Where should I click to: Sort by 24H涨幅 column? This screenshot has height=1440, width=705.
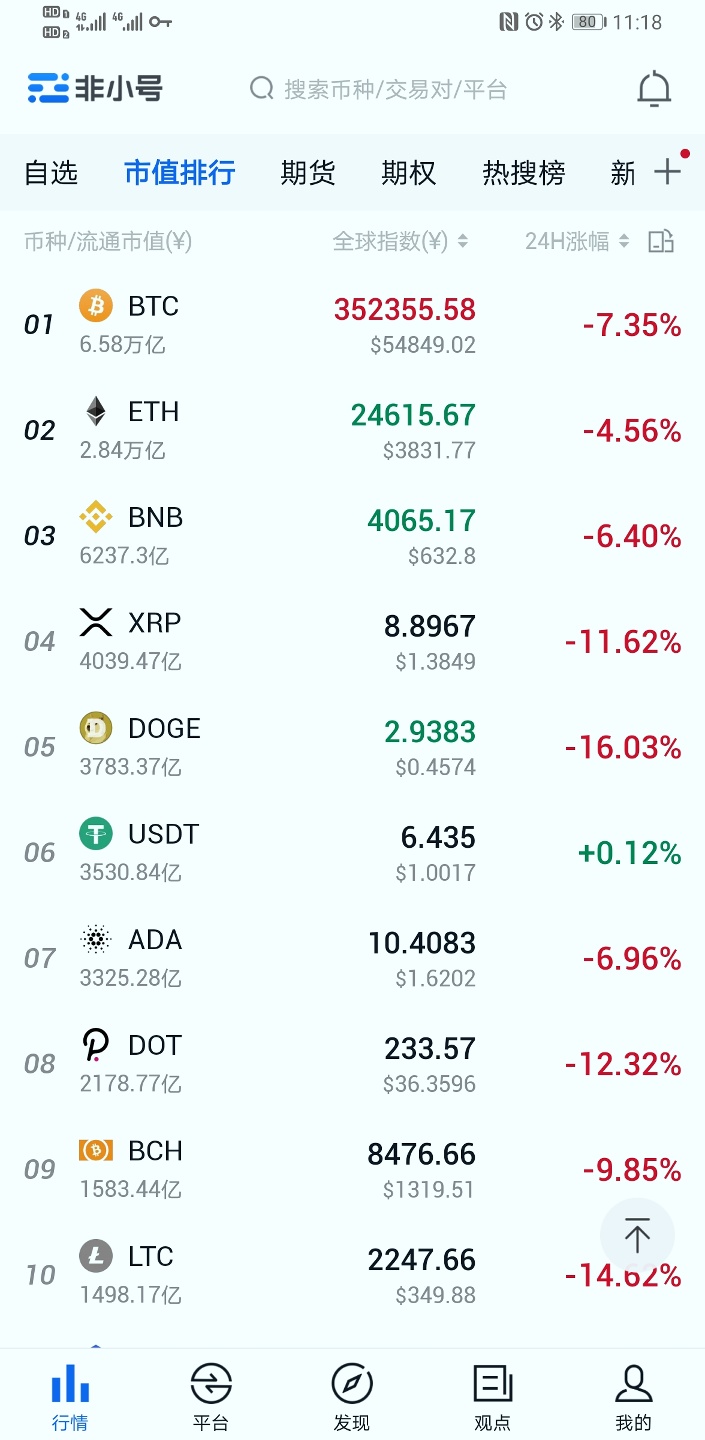577,241
